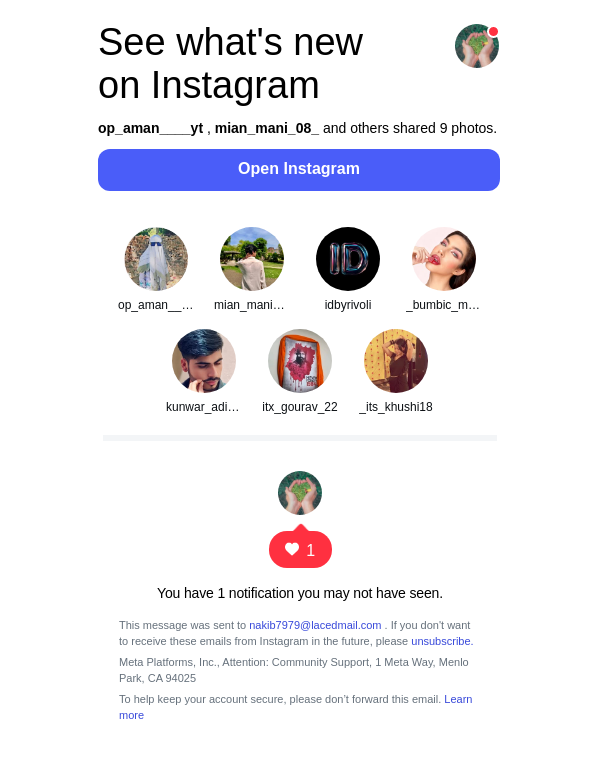Screen dimensions: 600x768
Task: Open mian_mani_08_ username link in header
Action: coord(266,128)
